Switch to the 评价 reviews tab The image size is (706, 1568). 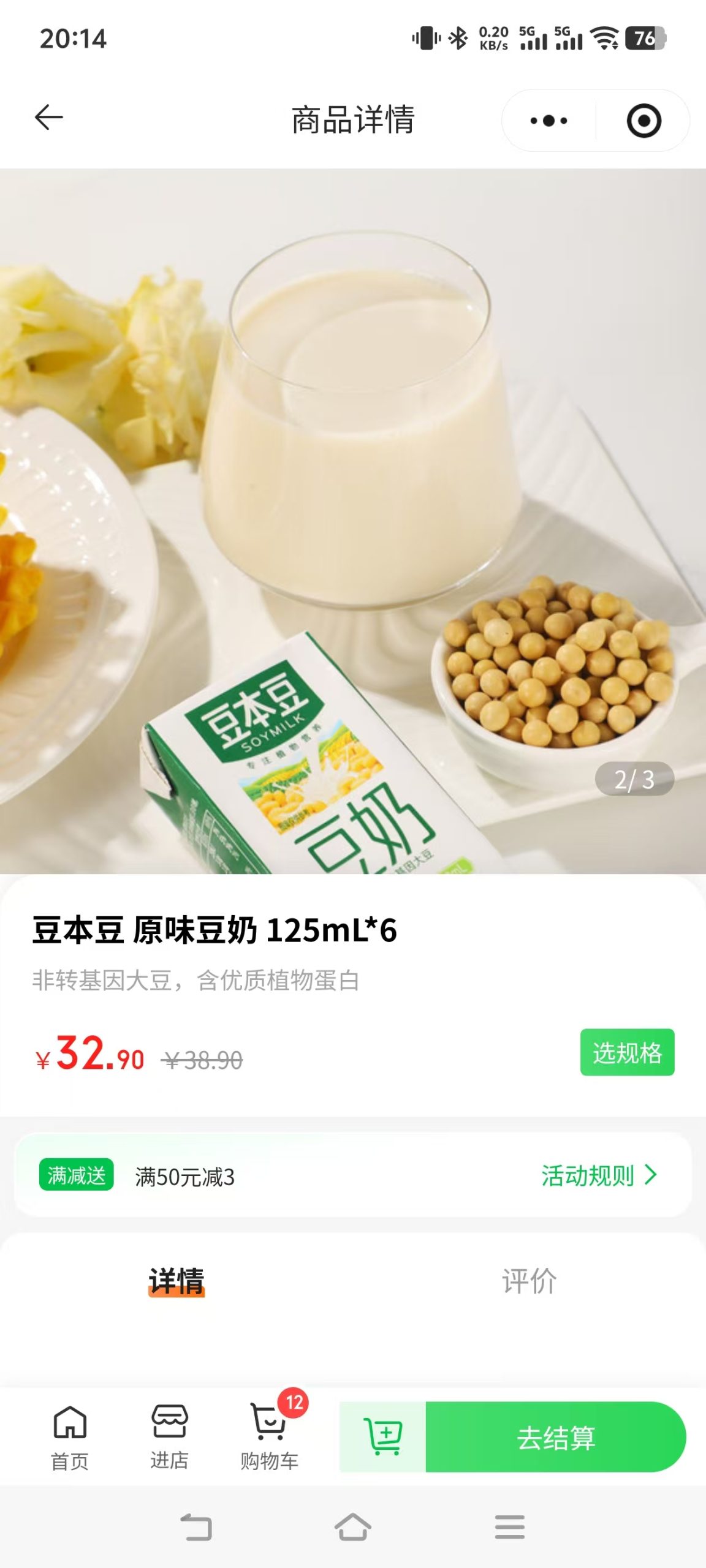click(529, 1281)
